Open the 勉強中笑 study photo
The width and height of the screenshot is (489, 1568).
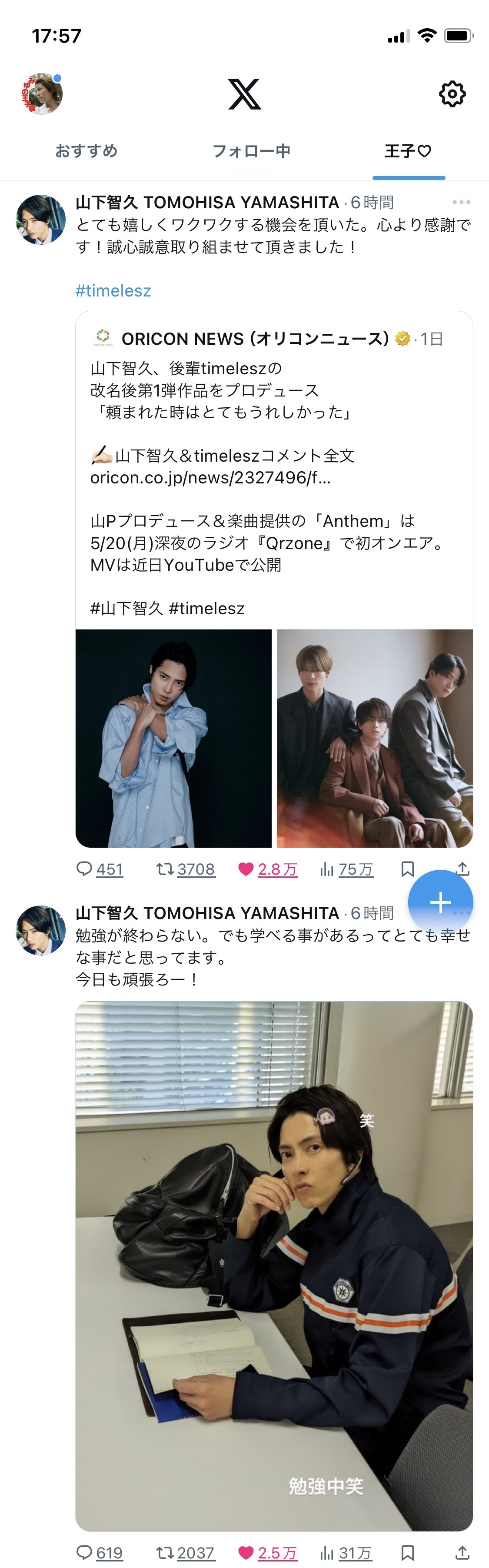click(274, 1266)
